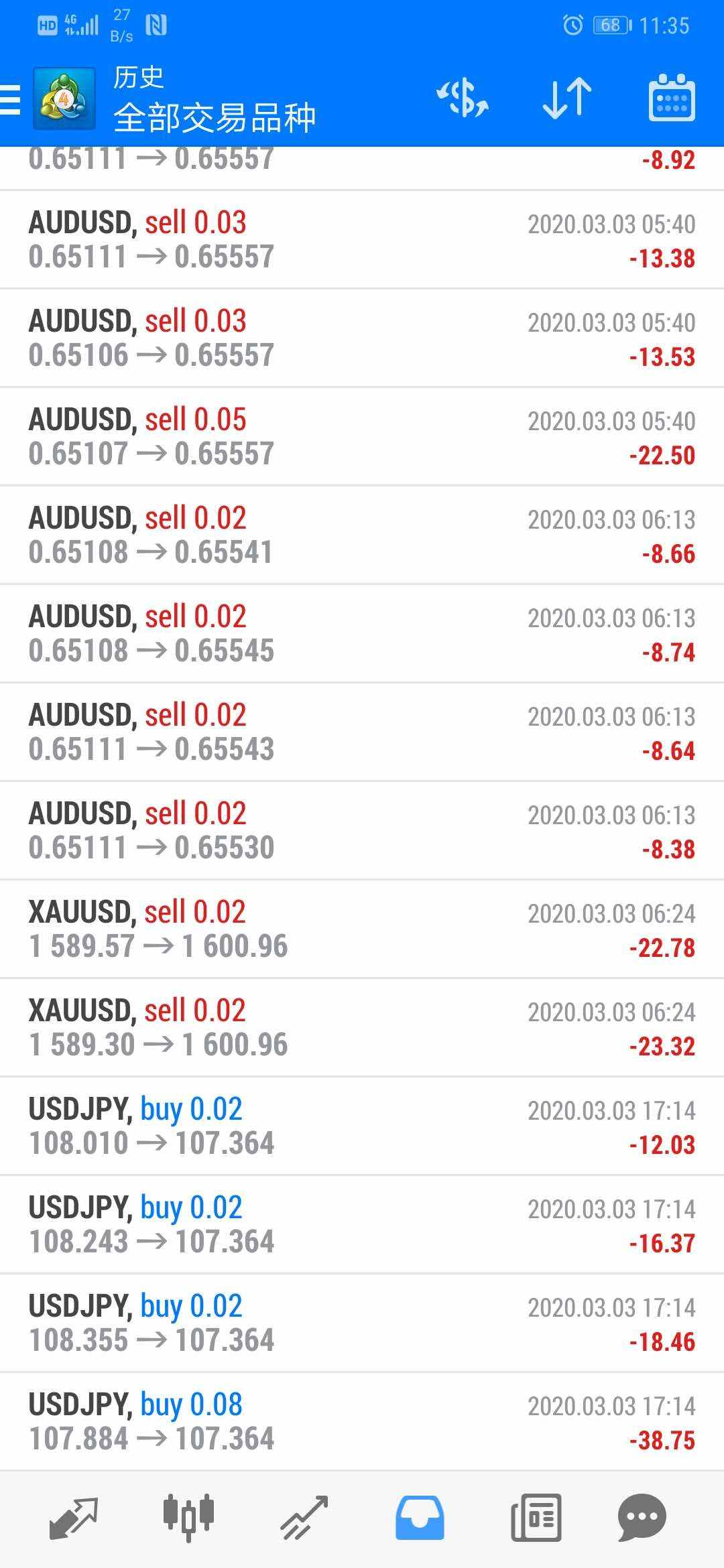
Task: Expand the AUDUSD trade closed at 0.65545
Action: tap(362, 634)
